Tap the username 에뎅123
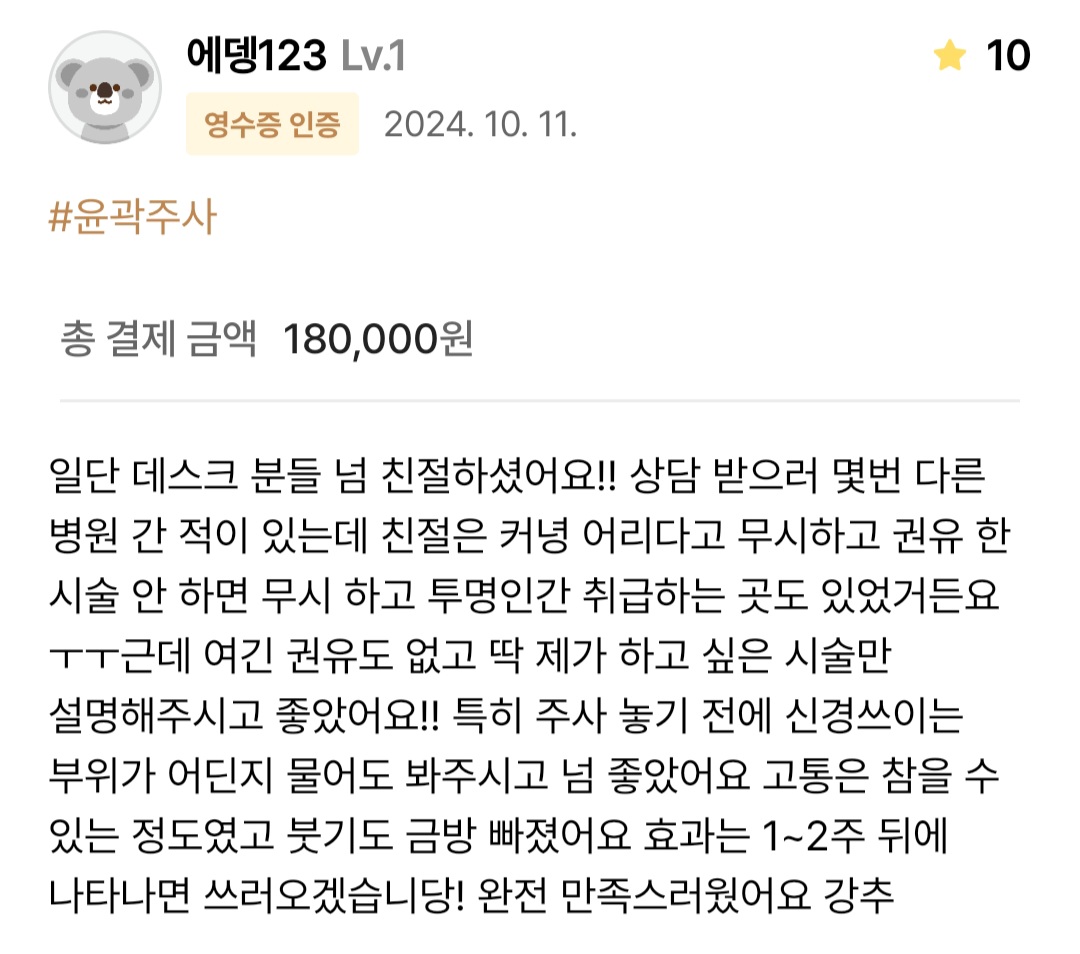Screen dimensions: 1080x954 256,55
